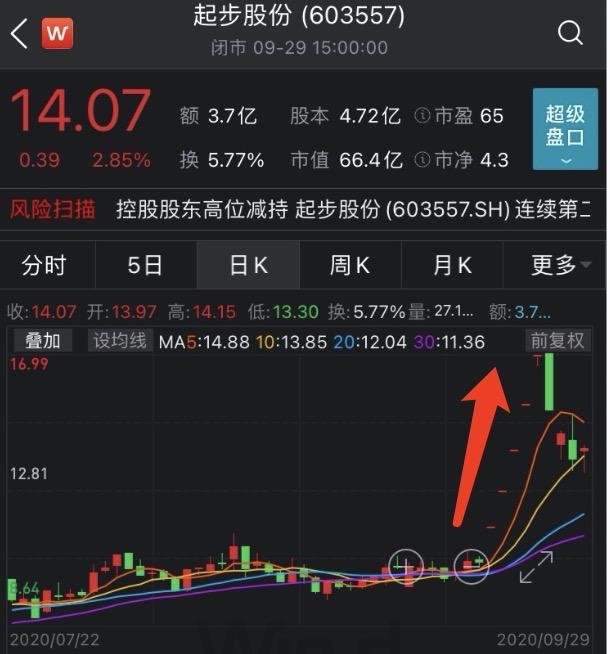Image resolution: width=610 pixels, height=654 pixels.
Task: Show the 月K monthly chart
Action: click(x=452, y=265)
